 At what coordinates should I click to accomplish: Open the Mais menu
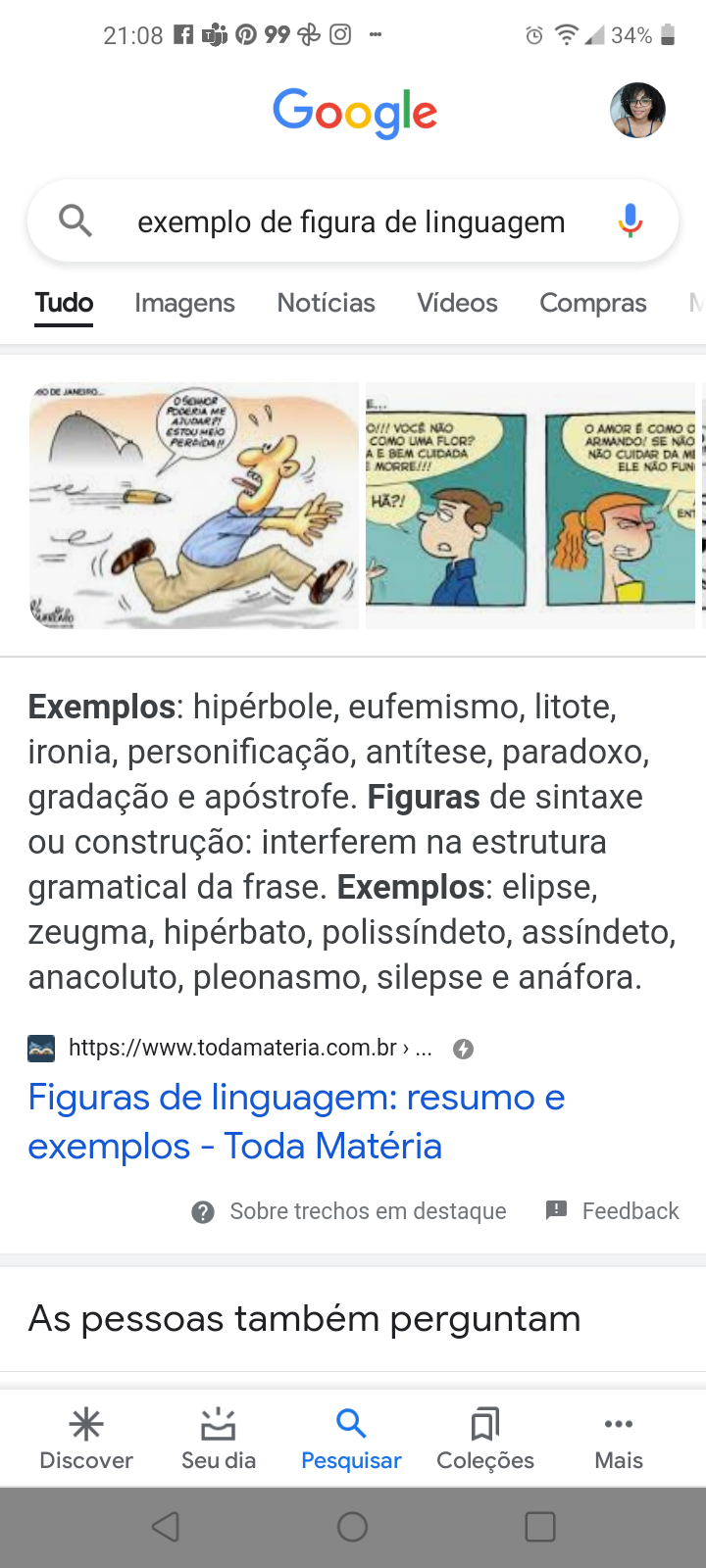(x=619, y=1439)
